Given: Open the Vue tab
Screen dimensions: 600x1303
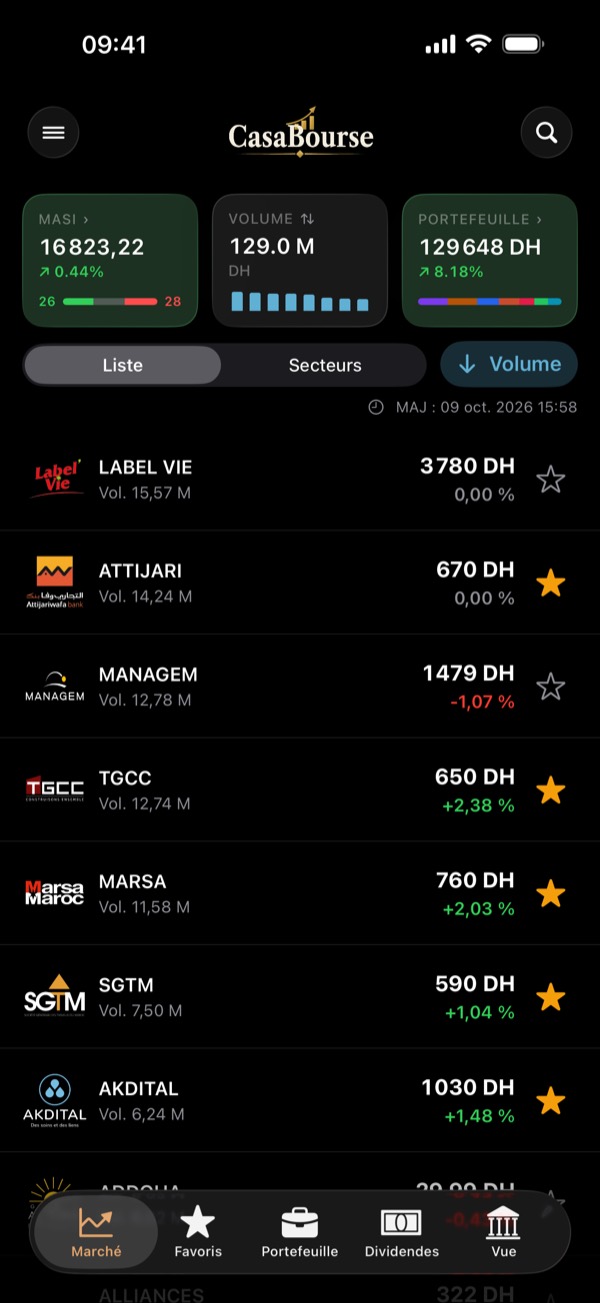Looking at the screenshot, I should tap(504, 1231).
